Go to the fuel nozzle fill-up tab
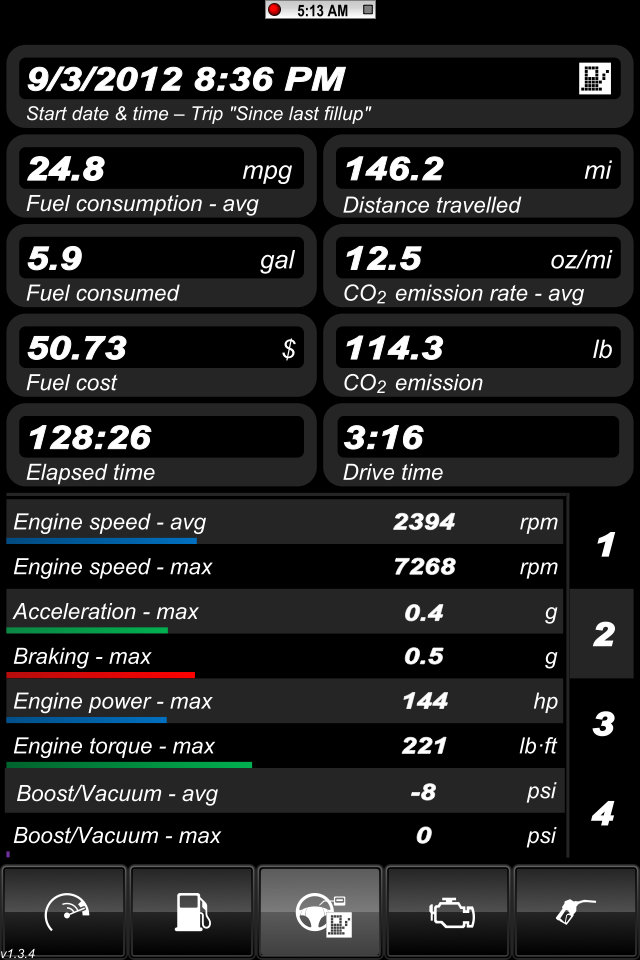 tap(575, 911)
